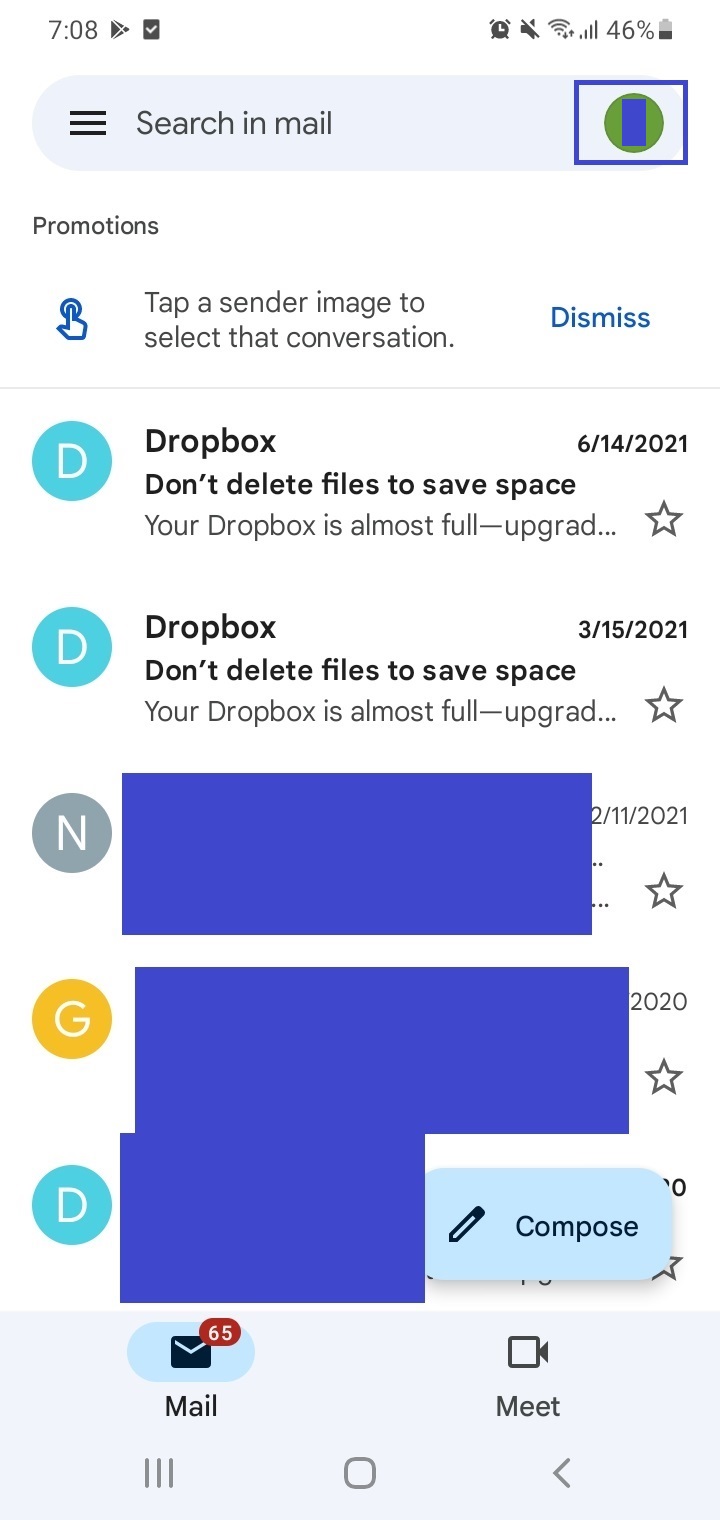Image resolution: width=720 pixels, height=1520 pixels.
Task: Star the email from sender N
Action: pos(663,891)
